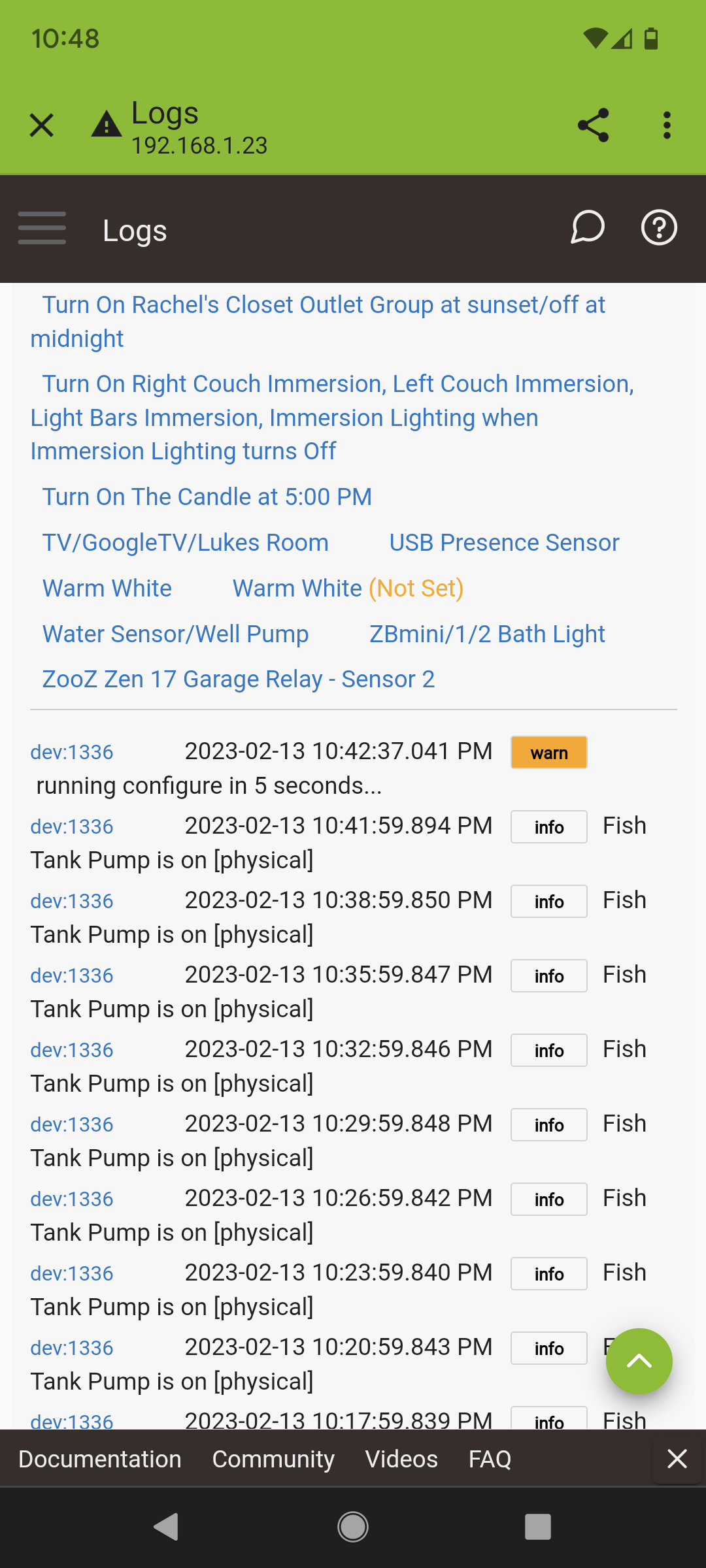Filter logs by TV/GoogleTV/Lukes Room
This screenshot has width=706, height=1568.
(x=186, y=543)
